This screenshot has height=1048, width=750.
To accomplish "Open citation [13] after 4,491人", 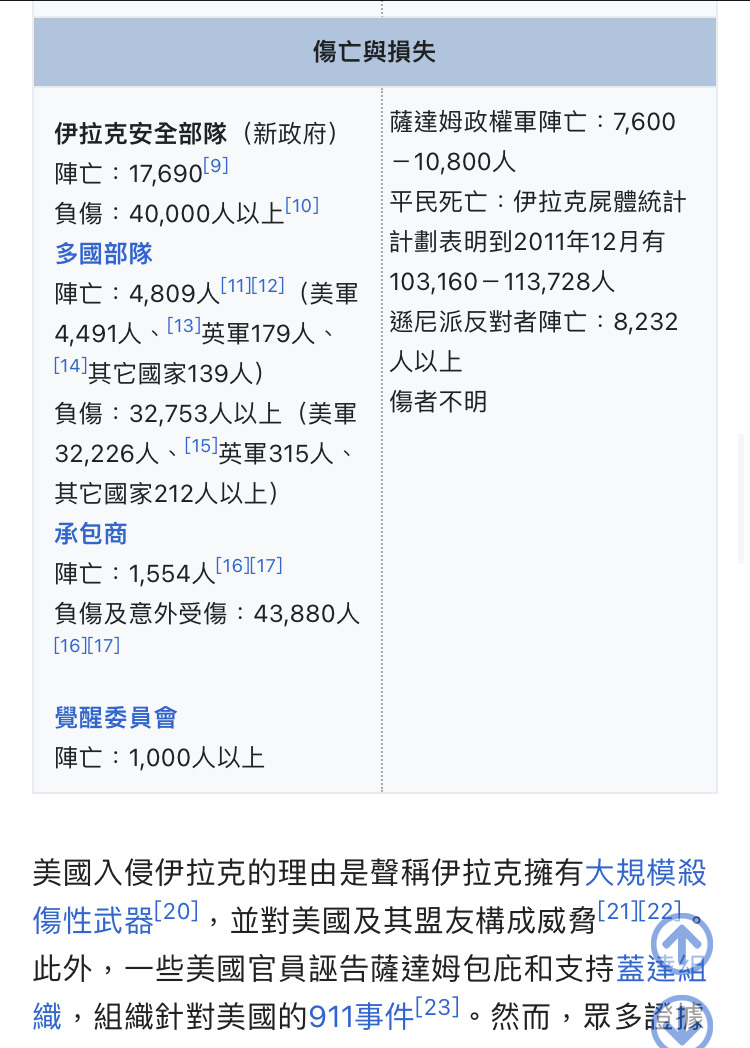I will click(x=184, y=326).
